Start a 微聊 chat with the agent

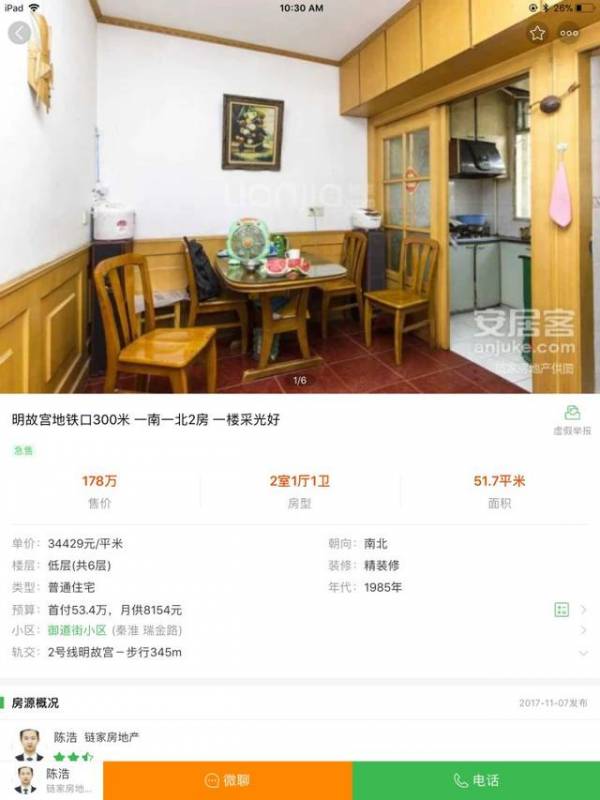pyautogui.click(x=227, y=780)
